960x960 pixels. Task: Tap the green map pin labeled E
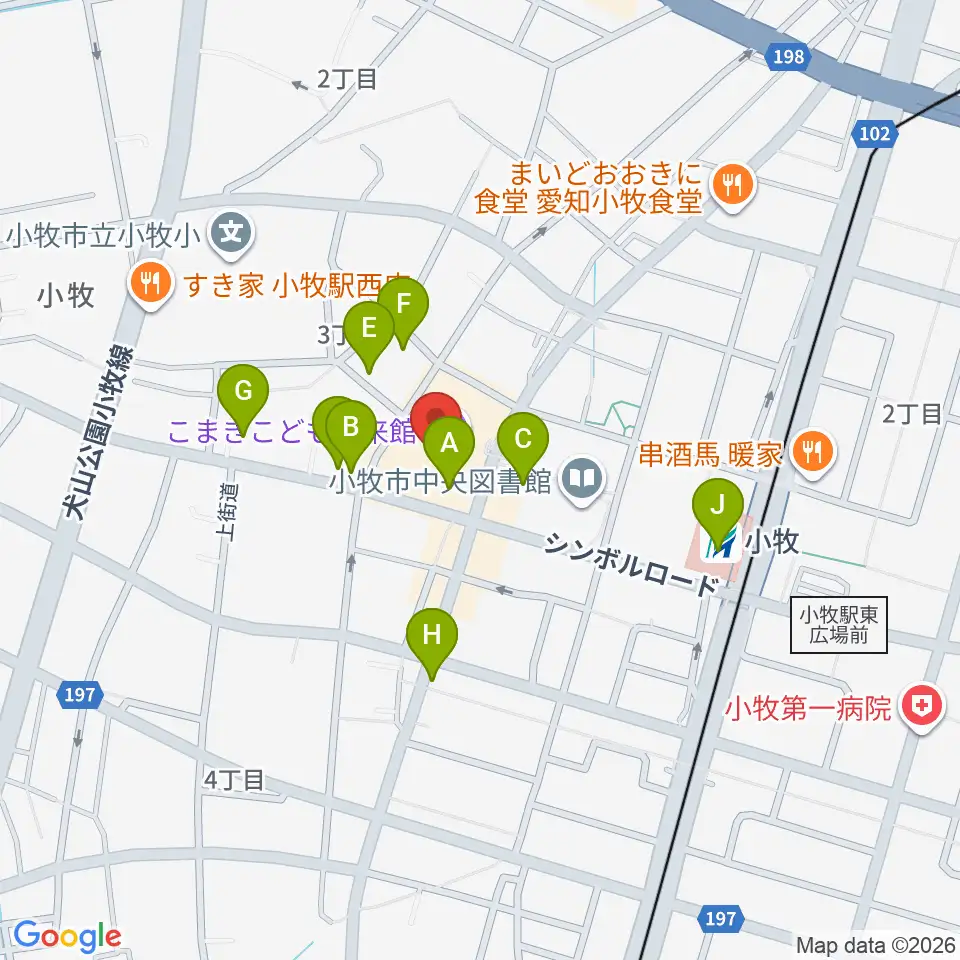pyautogui.click(x=369, y=336)
